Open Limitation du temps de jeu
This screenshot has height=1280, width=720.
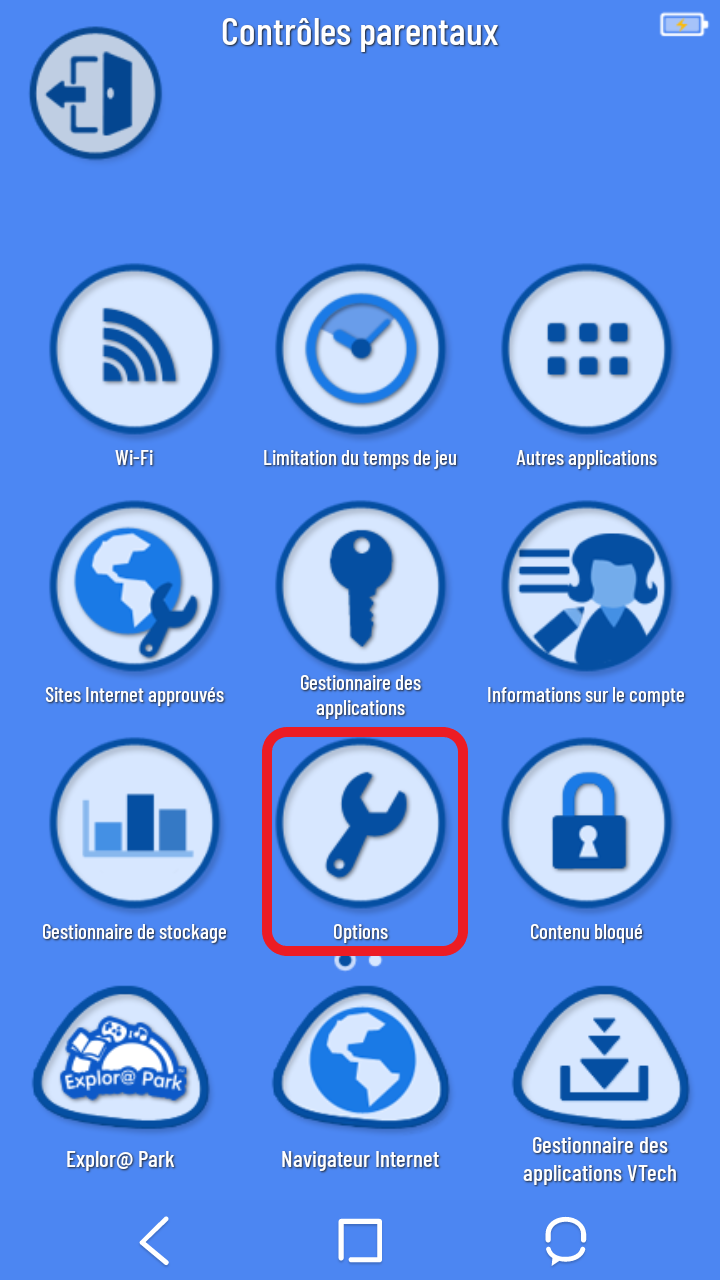pos(360,349)
